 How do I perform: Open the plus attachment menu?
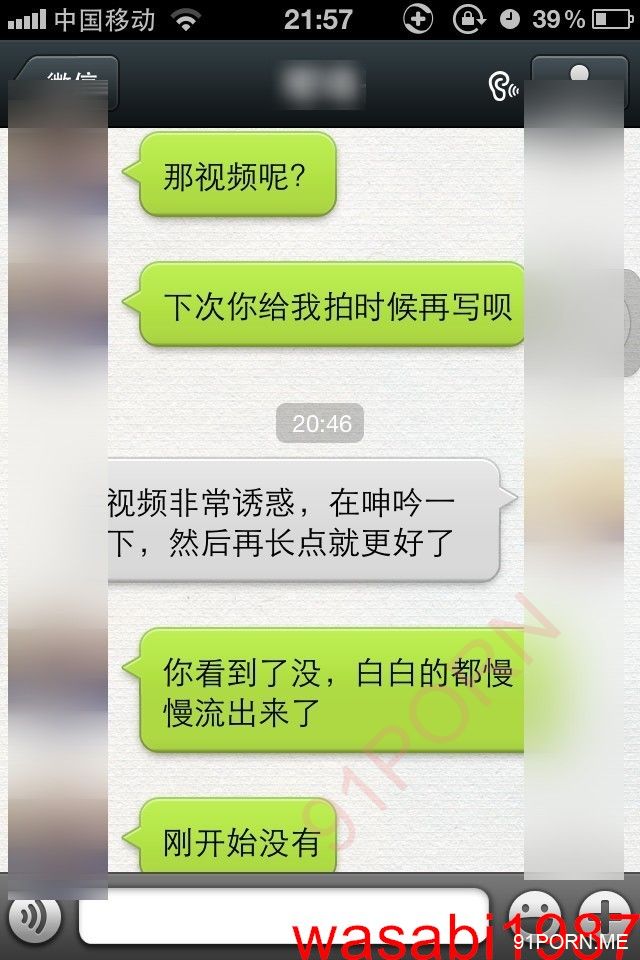pyautogui.click(x=606, y=916)
